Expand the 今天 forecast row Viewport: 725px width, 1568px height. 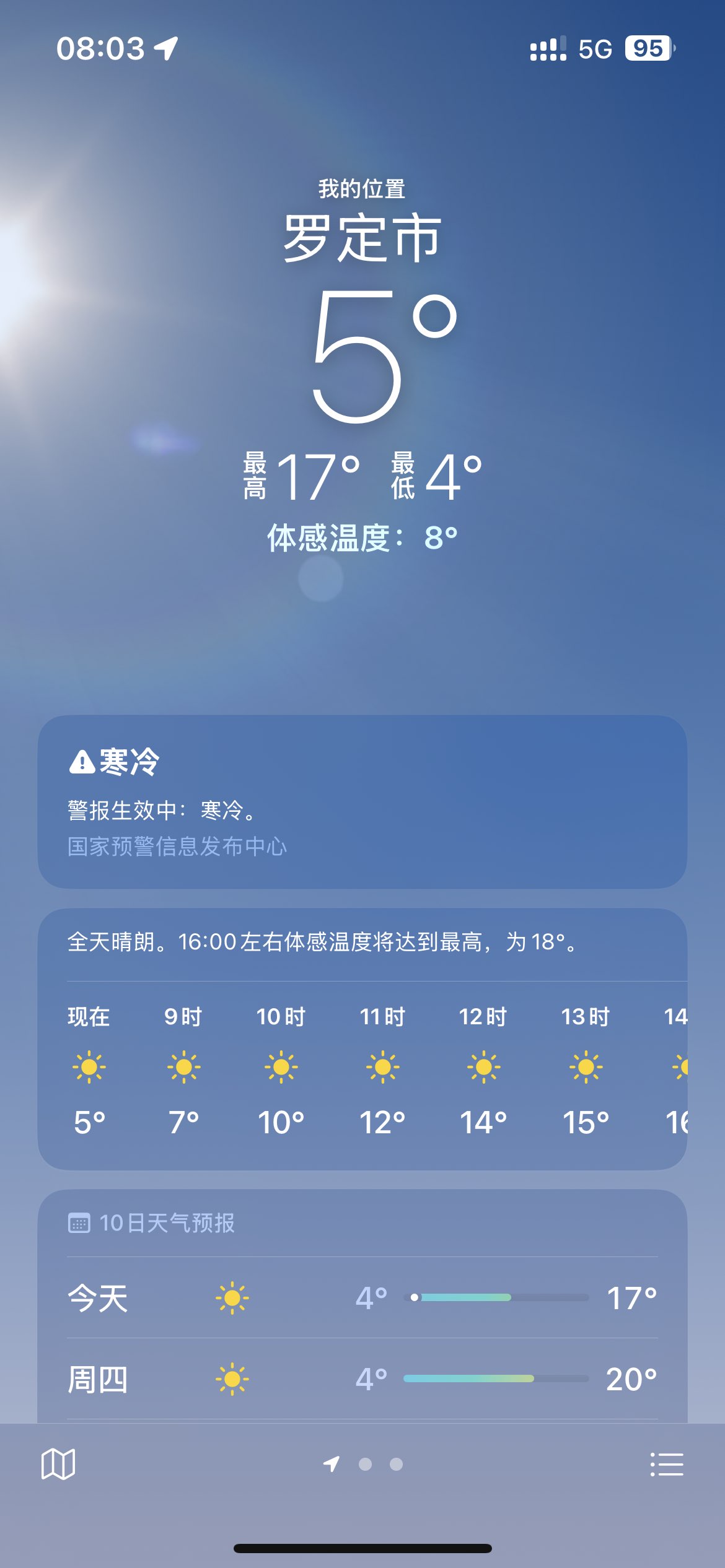click(362, 1299)
